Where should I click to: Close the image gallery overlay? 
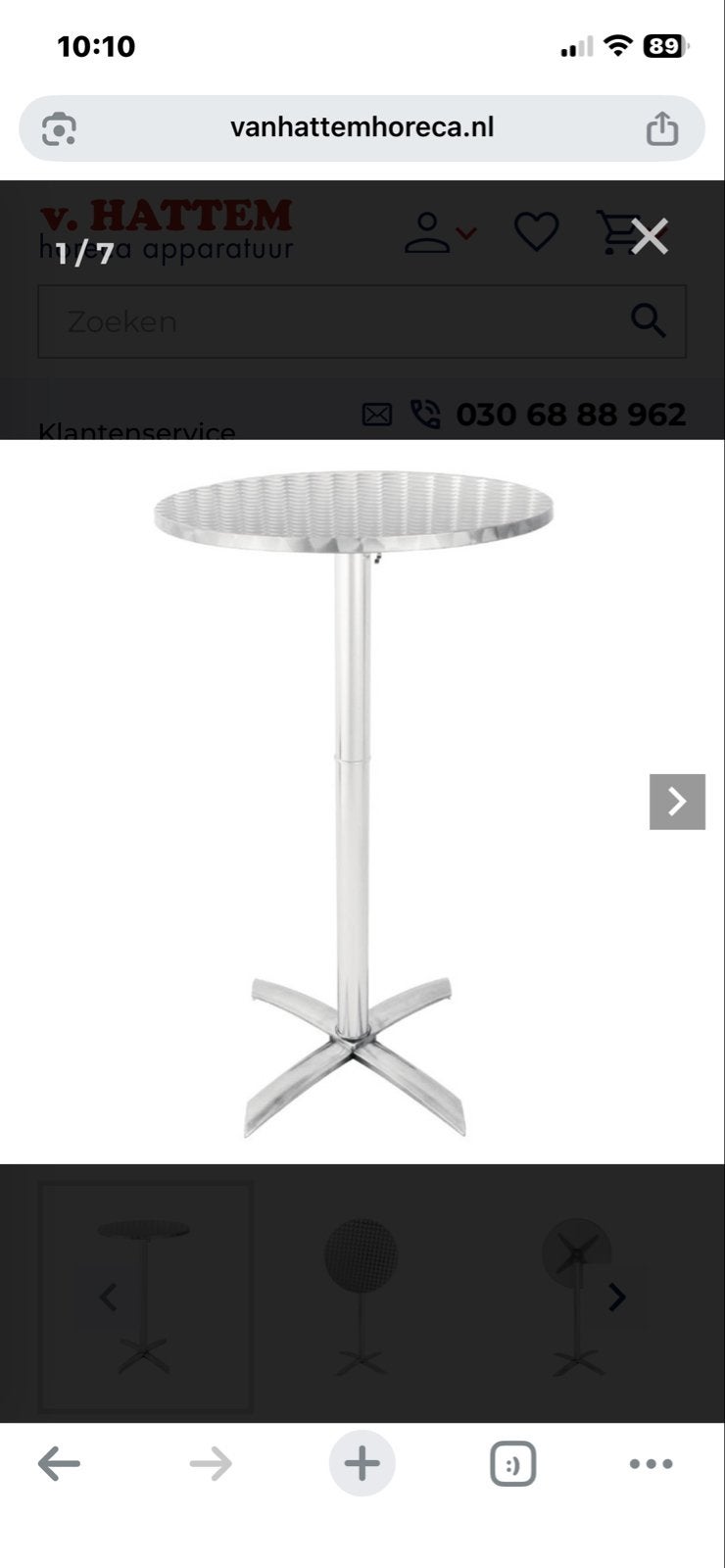tap(650, 236)
